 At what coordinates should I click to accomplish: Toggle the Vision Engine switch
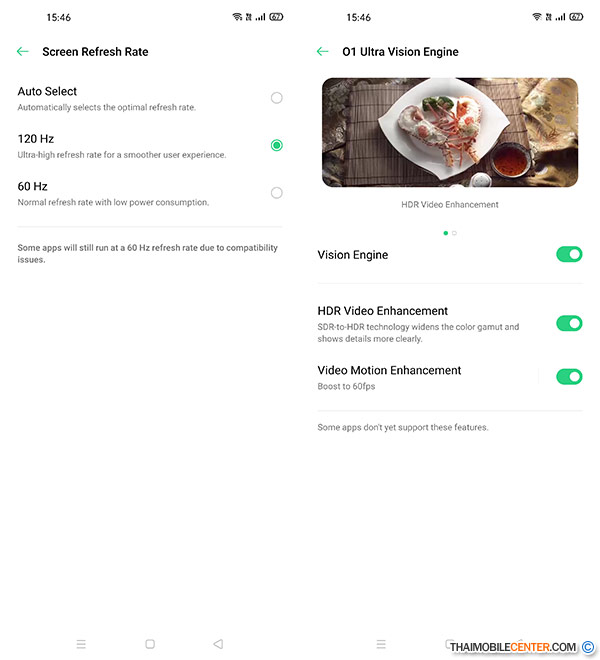point(569,254)
